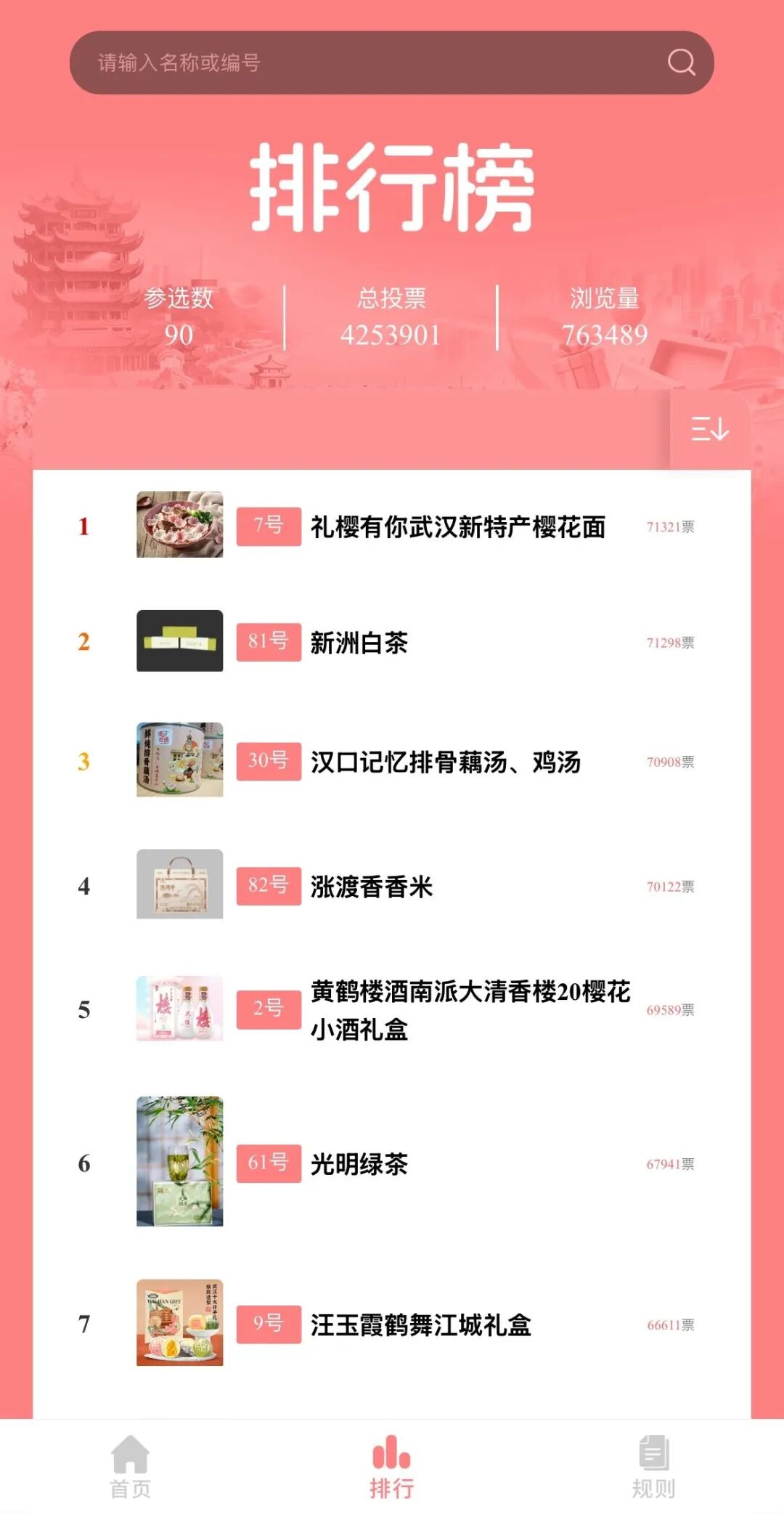View the 涨渡香香米 entry

(371, 887)
